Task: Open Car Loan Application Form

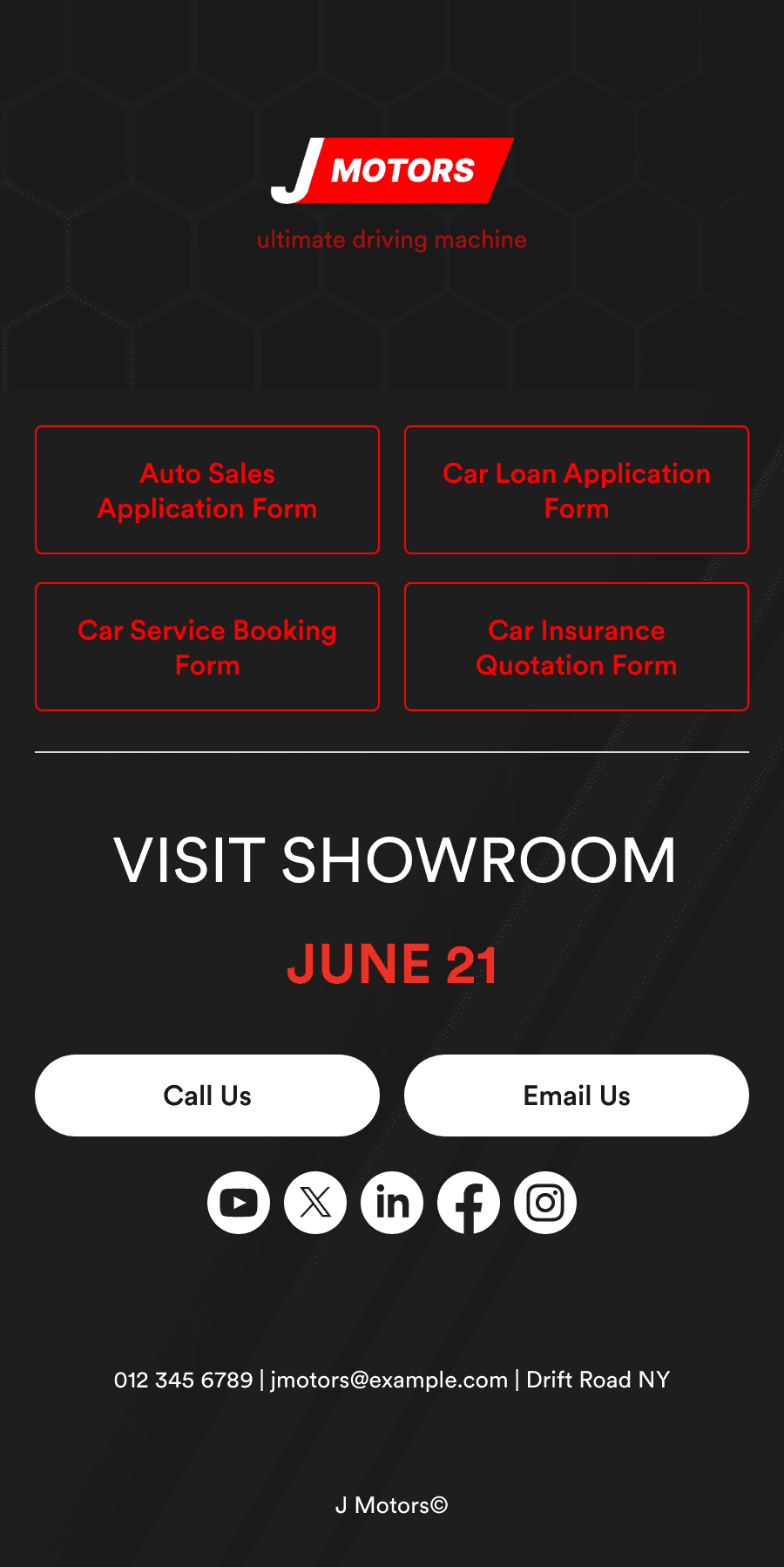Action: pos(577,490)
